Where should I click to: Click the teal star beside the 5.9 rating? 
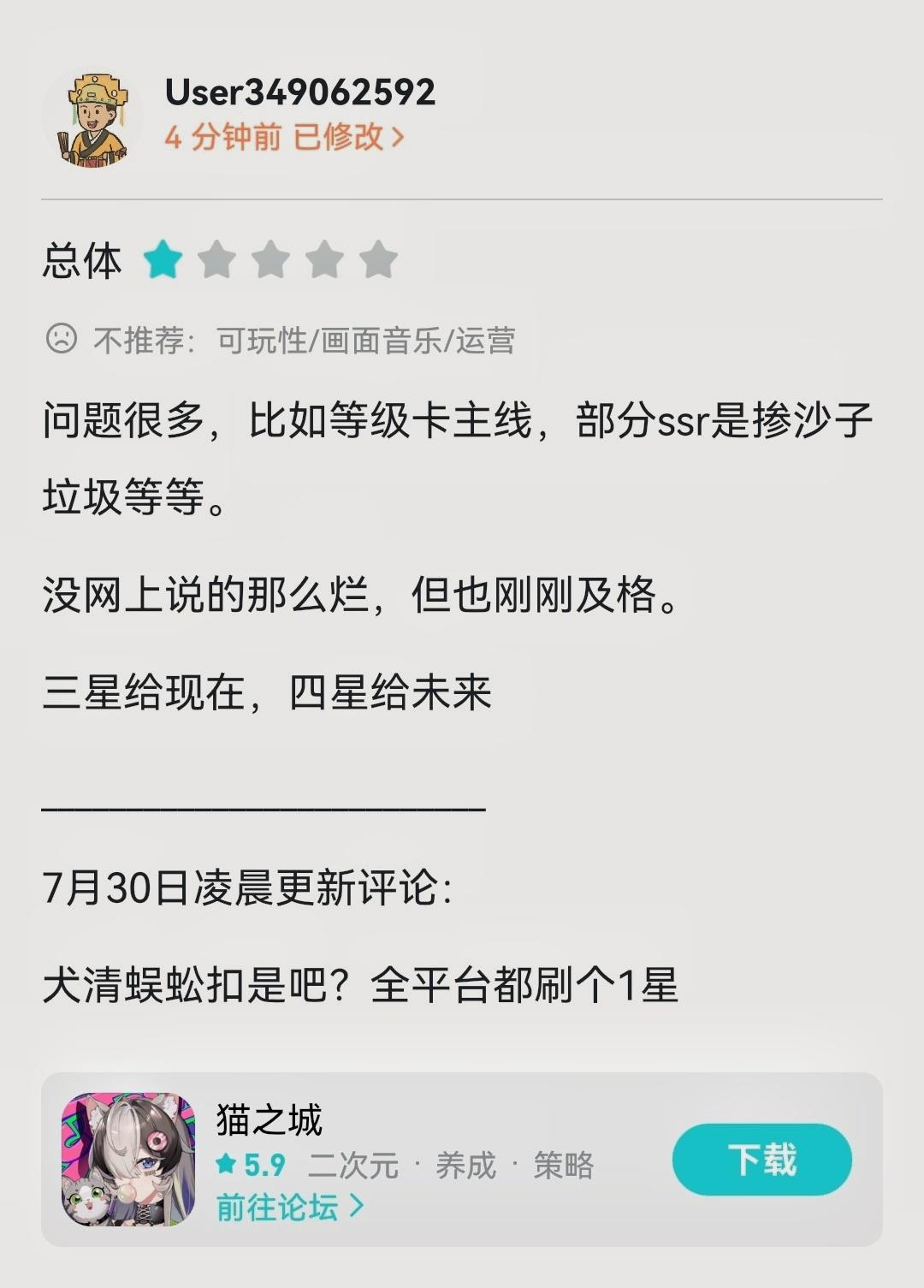coord(227,1162)
